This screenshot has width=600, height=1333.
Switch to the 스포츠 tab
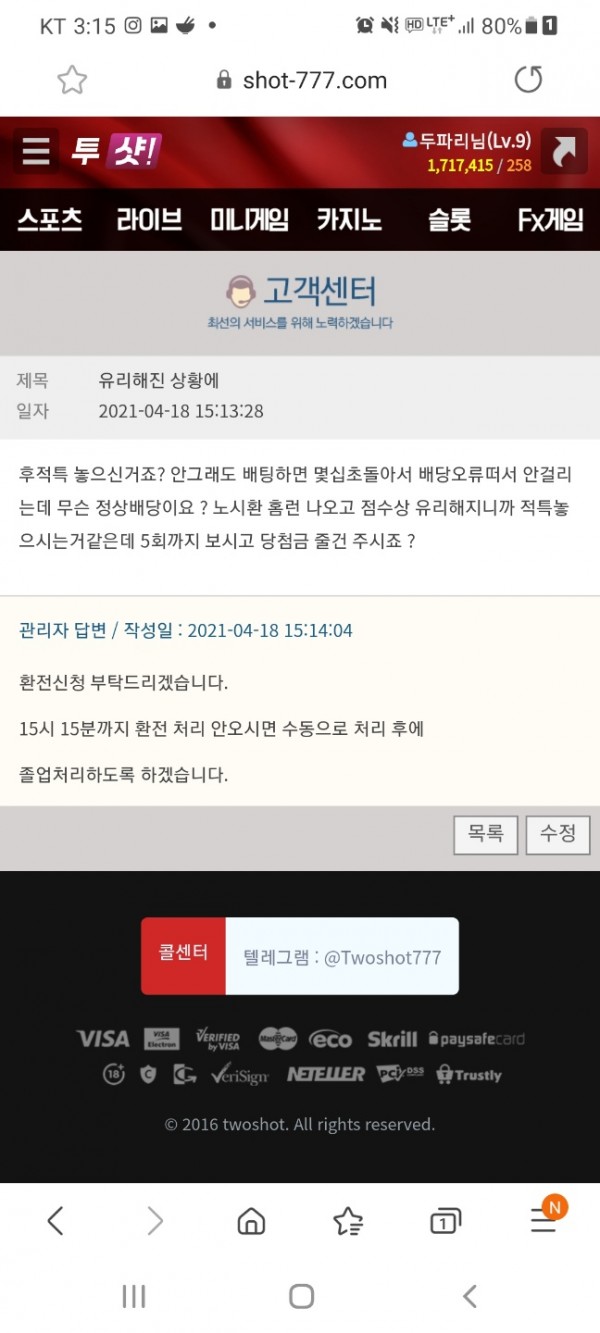(50, 219)
